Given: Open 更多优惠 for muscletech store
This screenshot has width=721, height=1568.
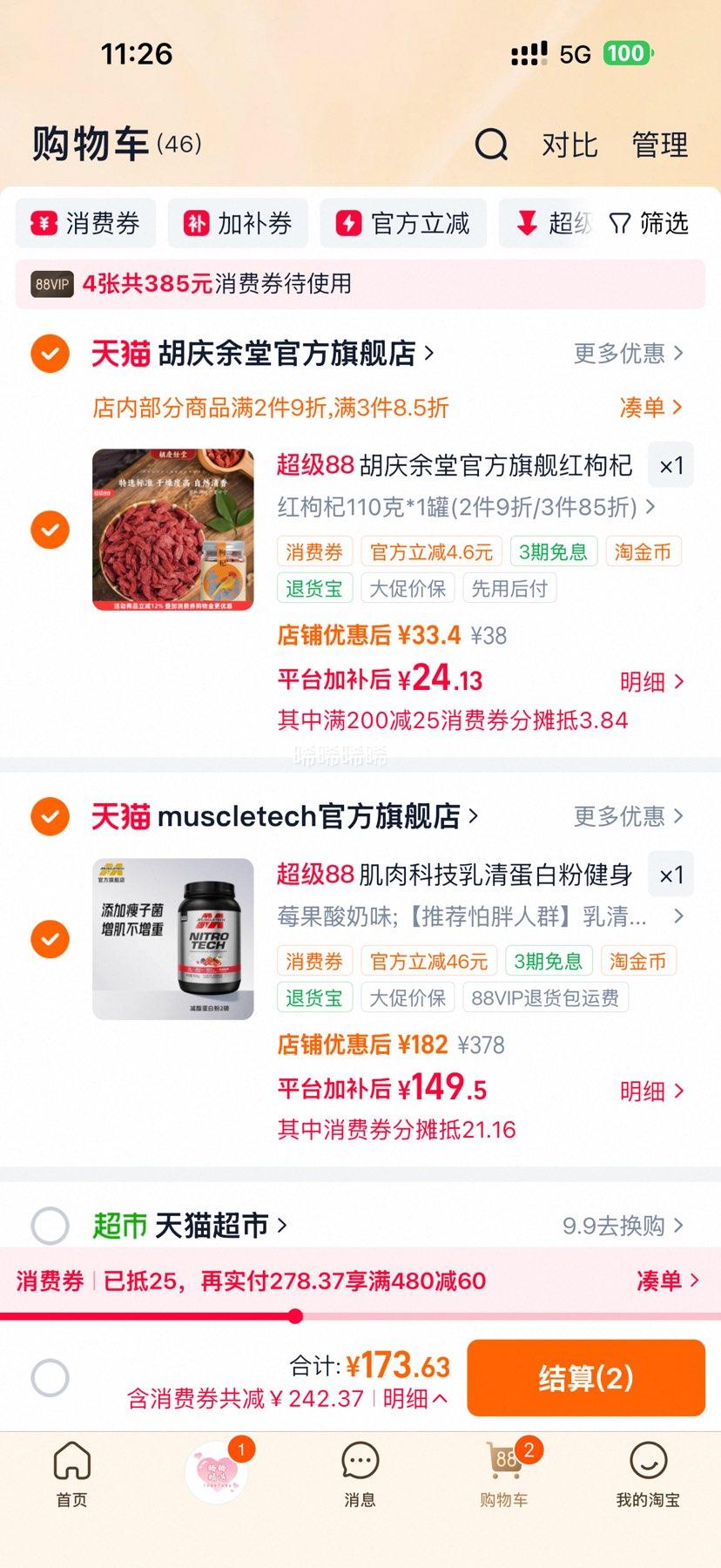Looking at the screenshot, I should (627, 816).
